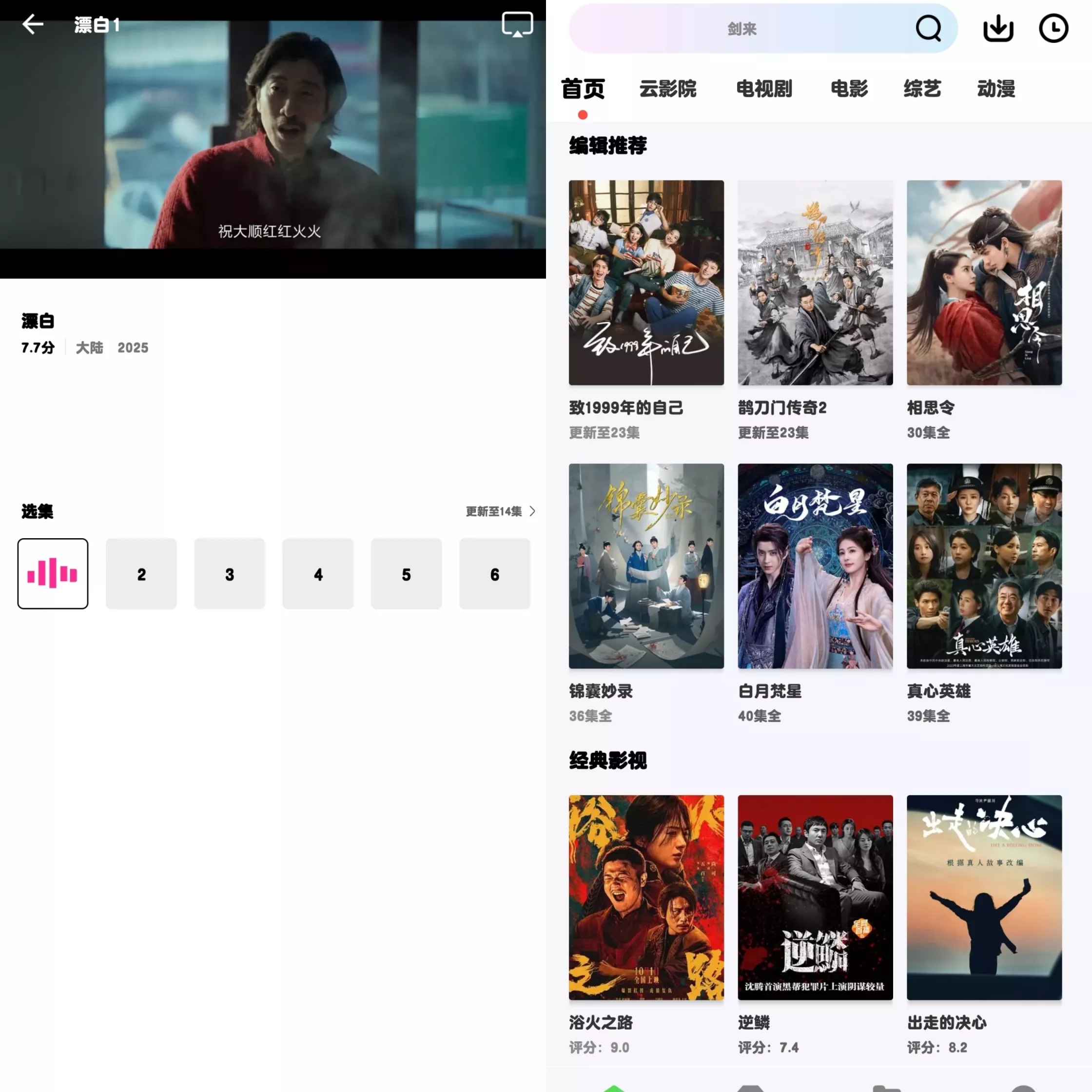This screenshot has width=1092, height=1092.
Task: Tap the magnifier search icon
Action: (928, 28)
